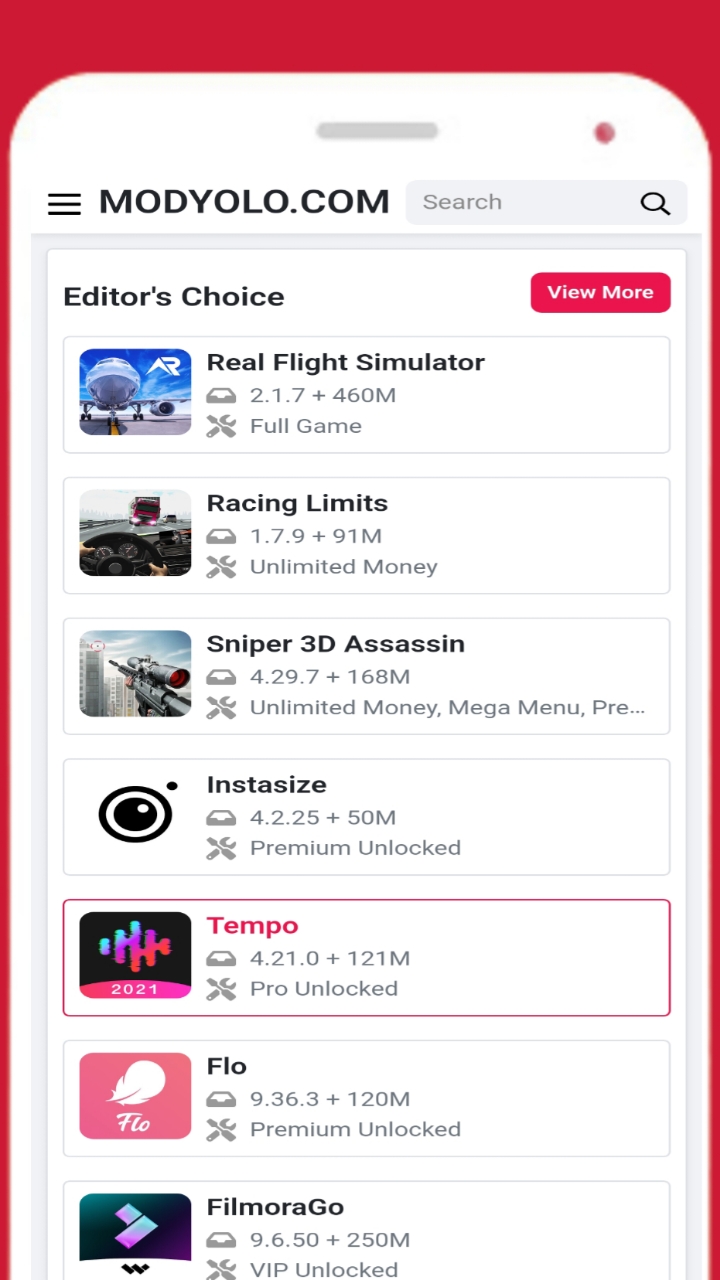Click the View More button
720x1280 pixels.
coord(600,292)
